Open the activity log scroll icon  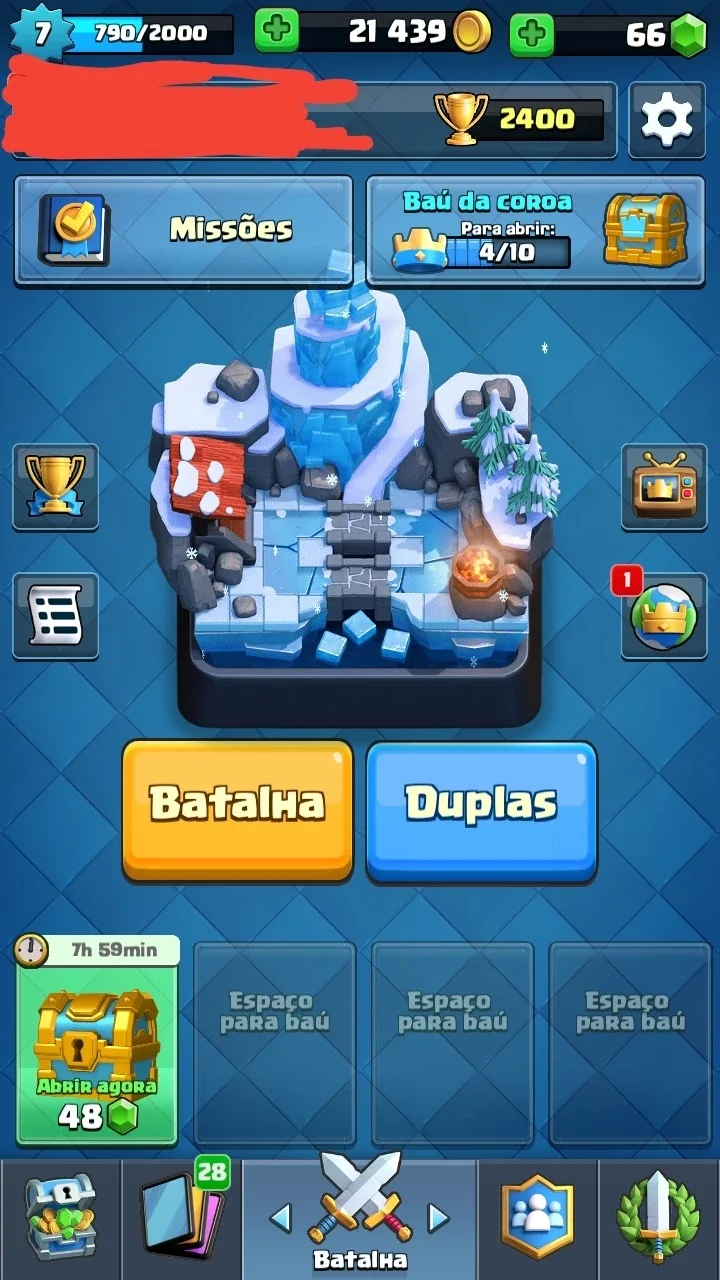pyautogui.click(x=55, y=616)
